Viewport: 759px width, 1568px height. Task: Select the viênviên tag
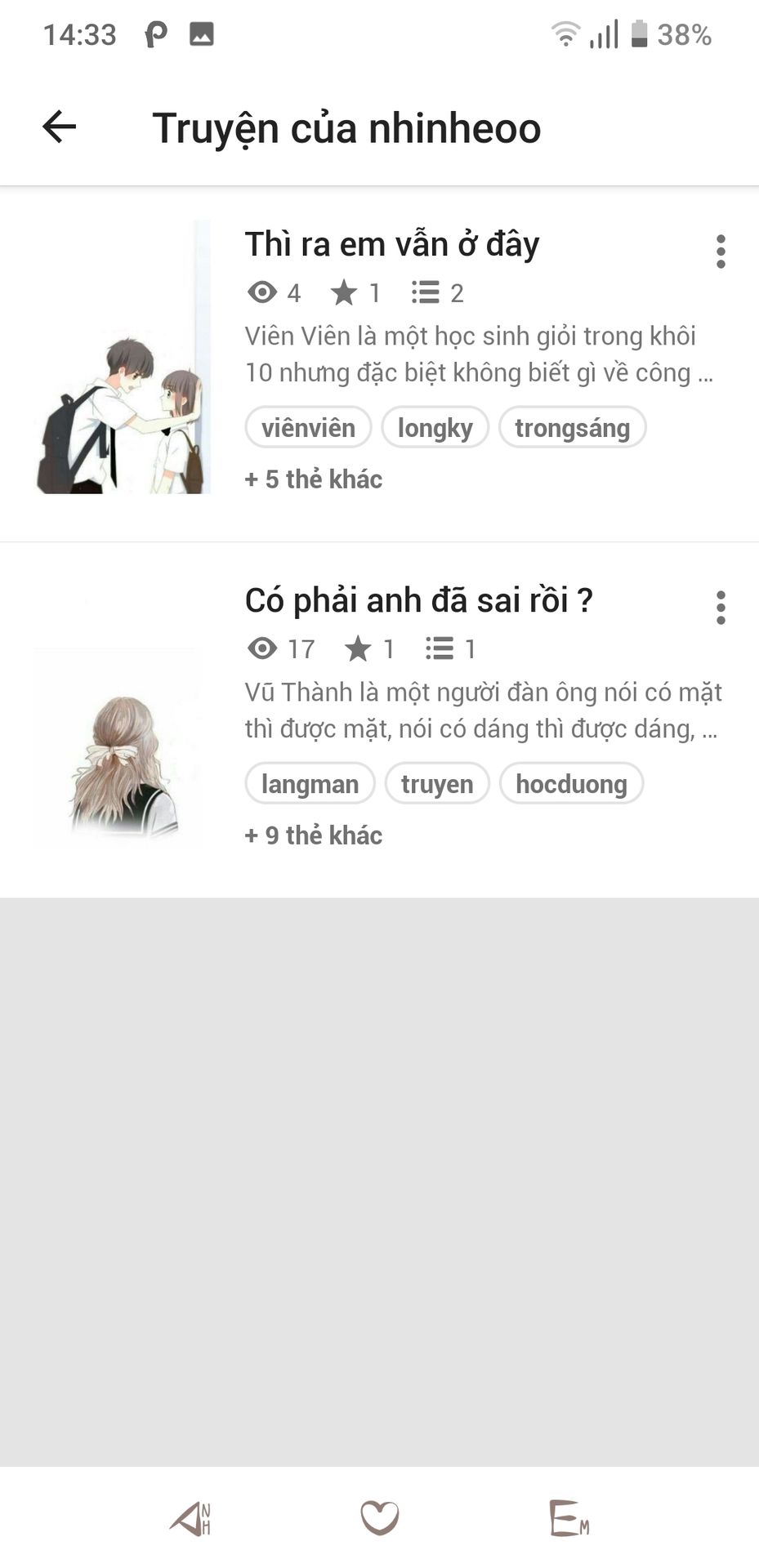[308, 428]
